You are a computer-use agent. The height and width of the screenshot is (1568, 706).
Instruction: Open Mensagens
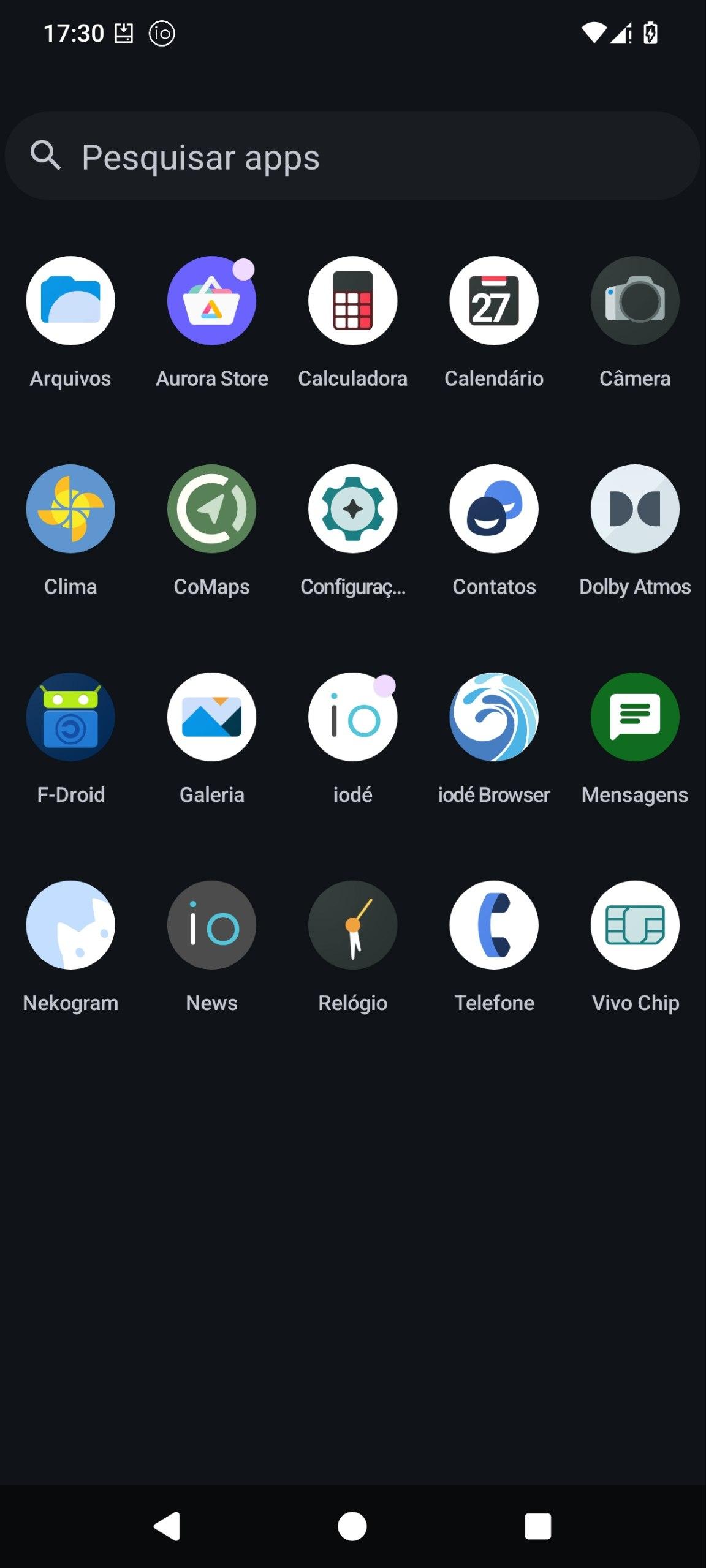tap(635, 717)
